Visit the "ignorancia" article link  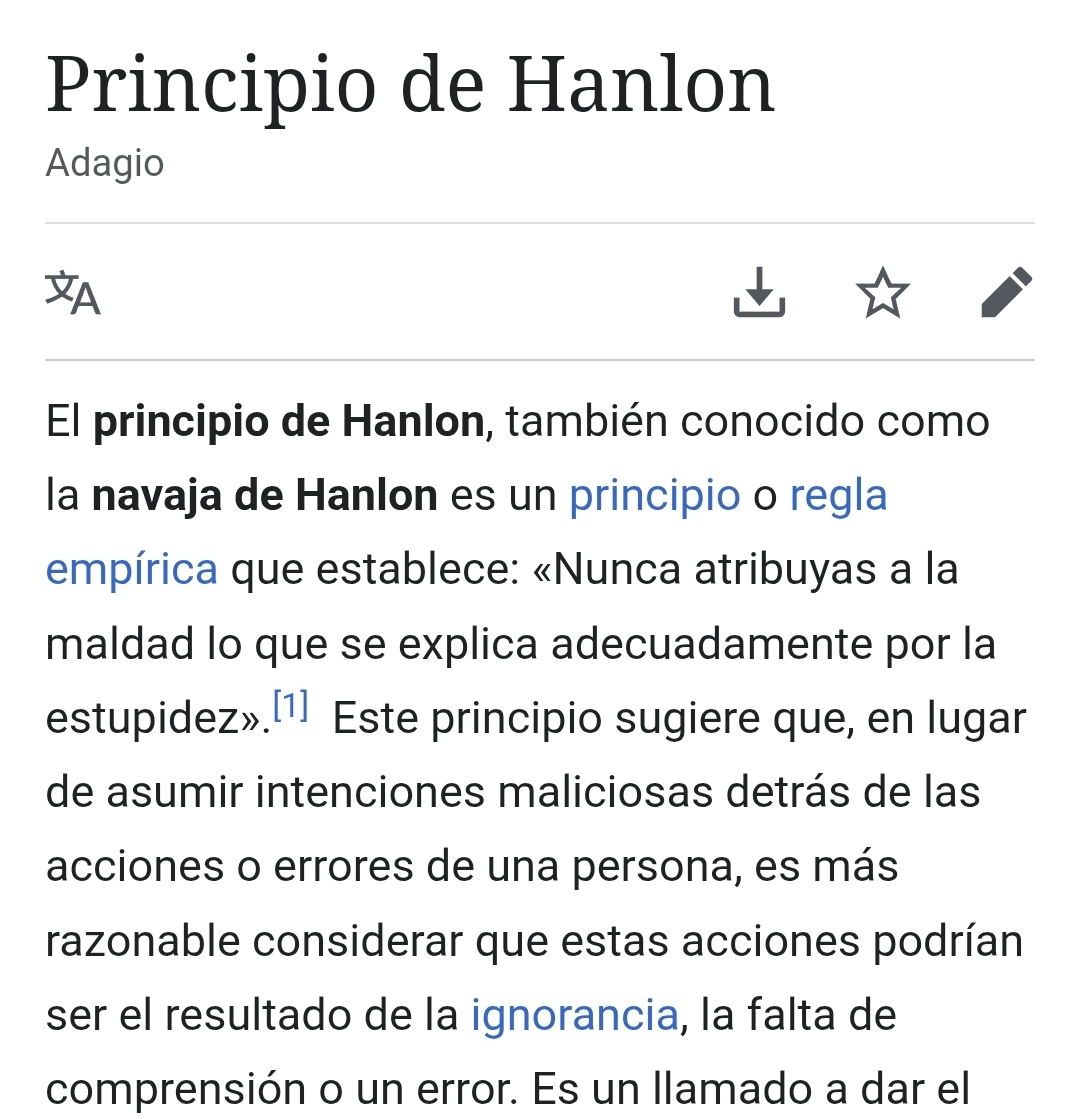(x=574, y=1016)
